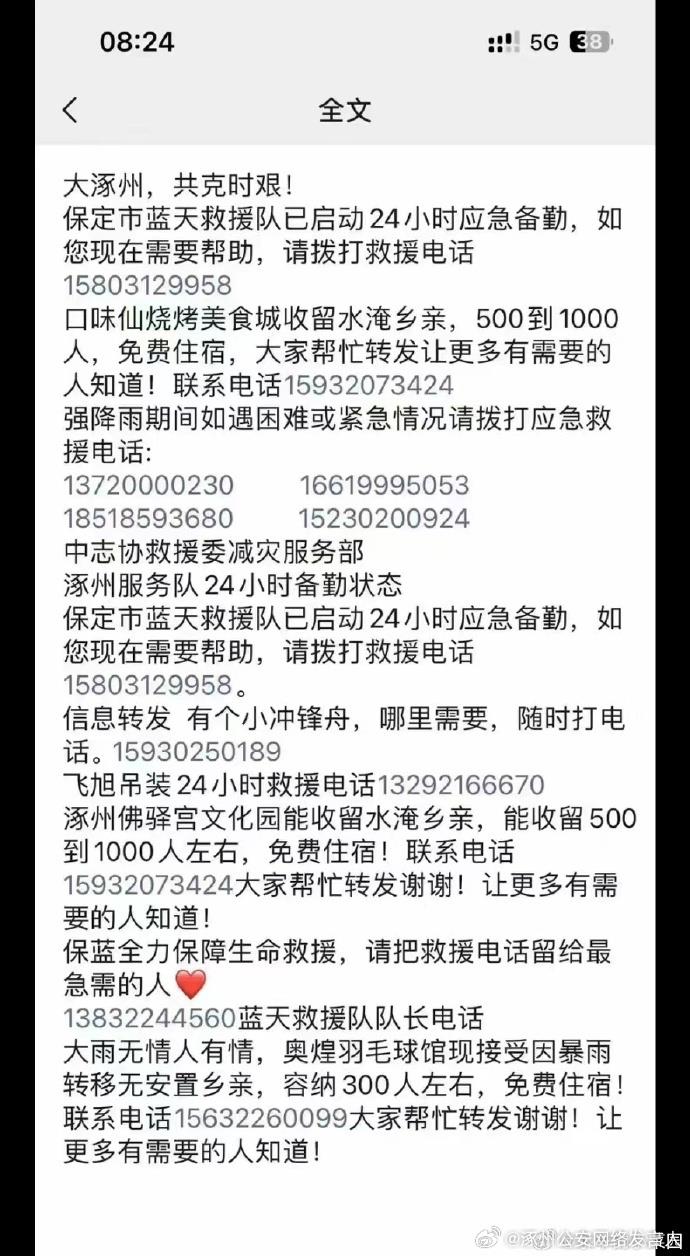Dial rescue number 18518593680
This screenshot has height=1256, width=690.
pos(148,519)
